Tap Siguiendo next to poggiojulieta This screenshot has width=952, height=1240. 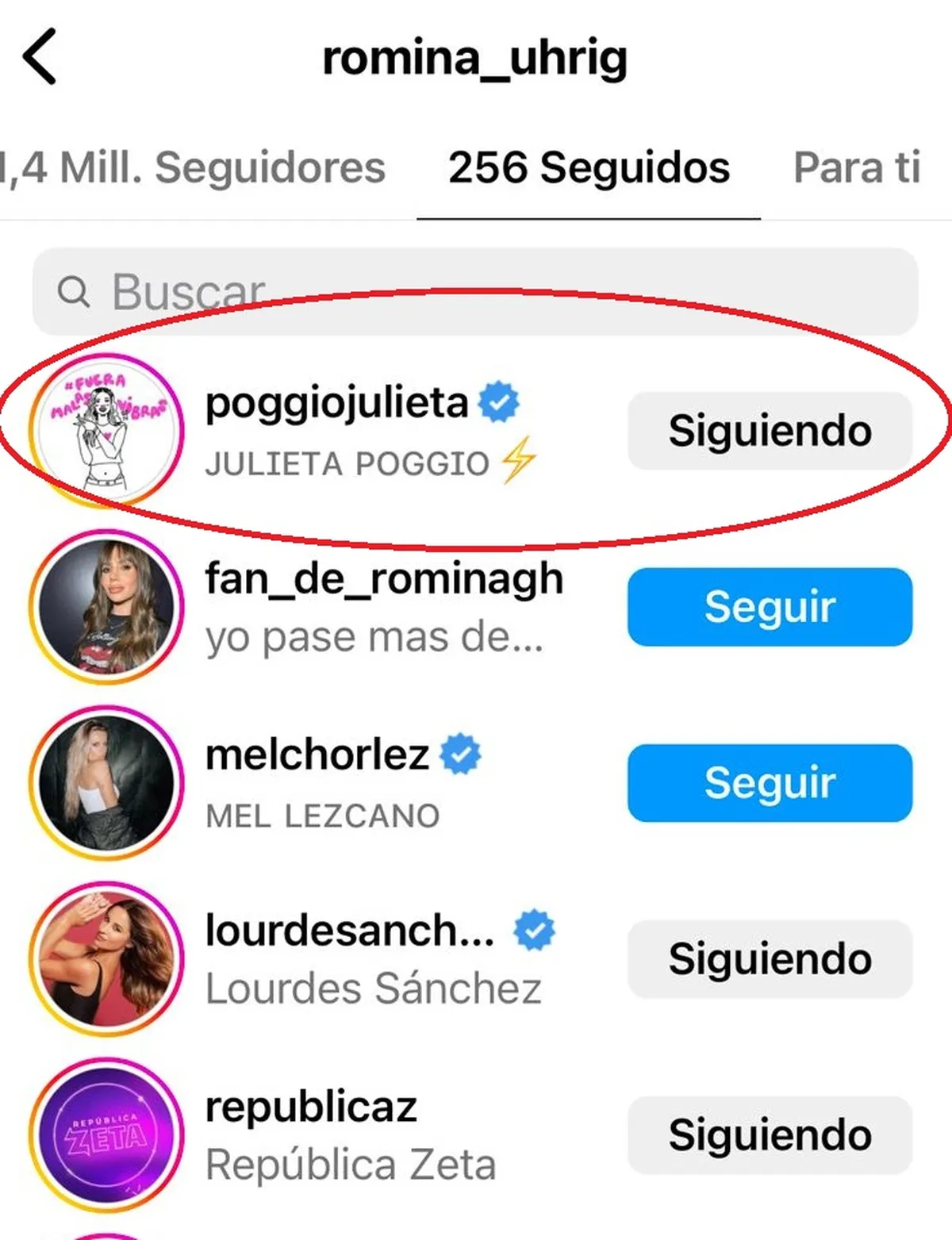click(770, 431)
